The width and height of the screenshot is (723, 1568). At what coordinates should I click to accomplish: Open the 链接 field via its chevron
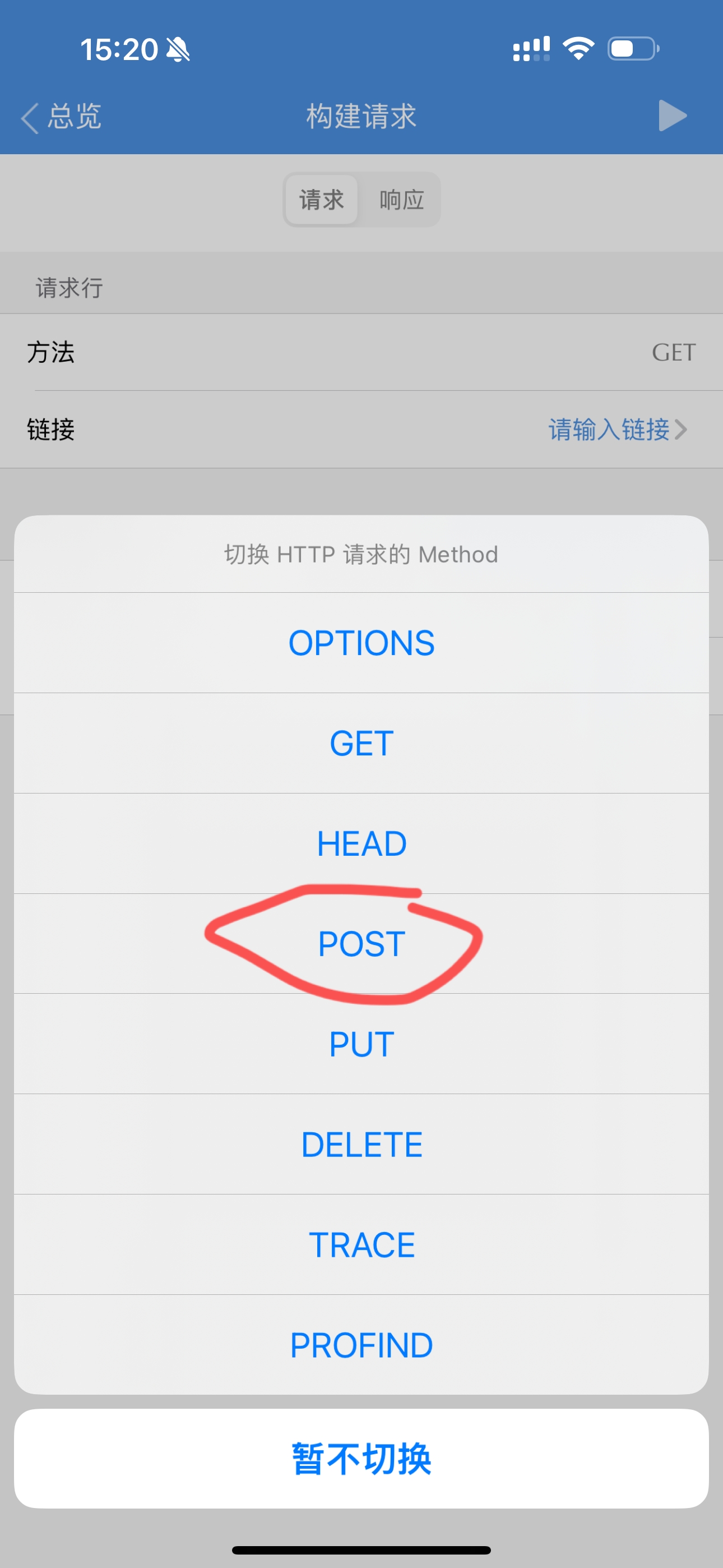click(683, 430)
